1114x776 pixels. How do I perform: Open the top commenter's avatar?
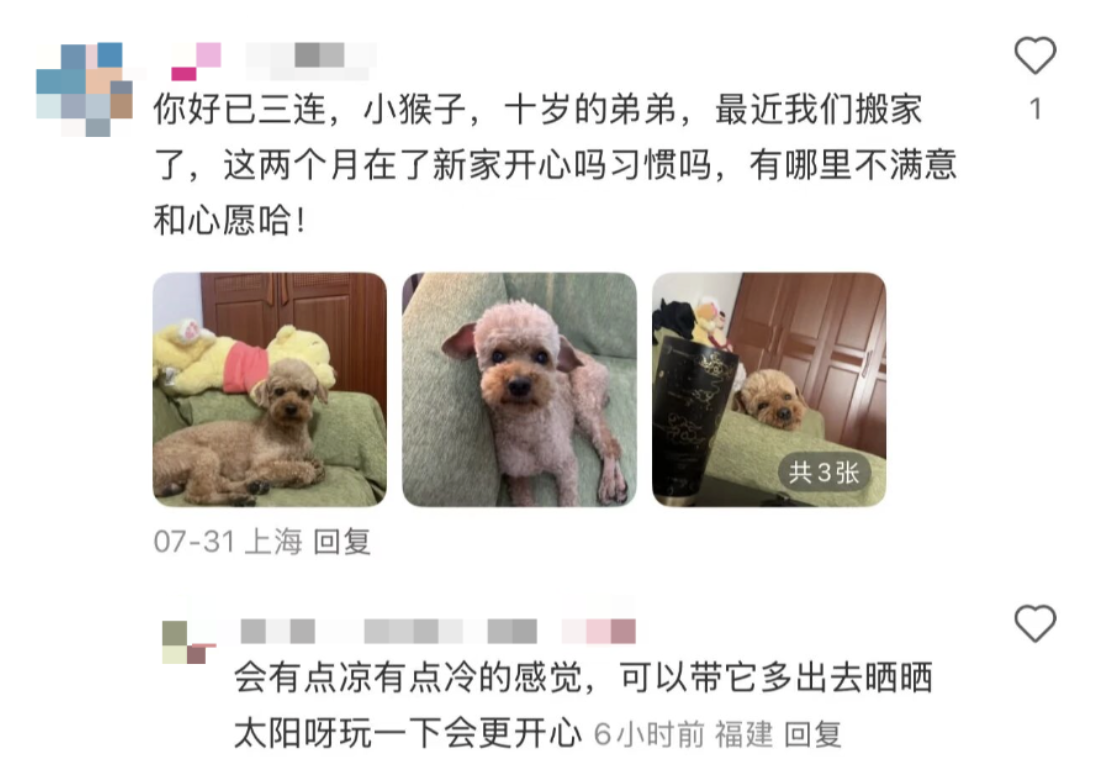[x=84, y=88]
